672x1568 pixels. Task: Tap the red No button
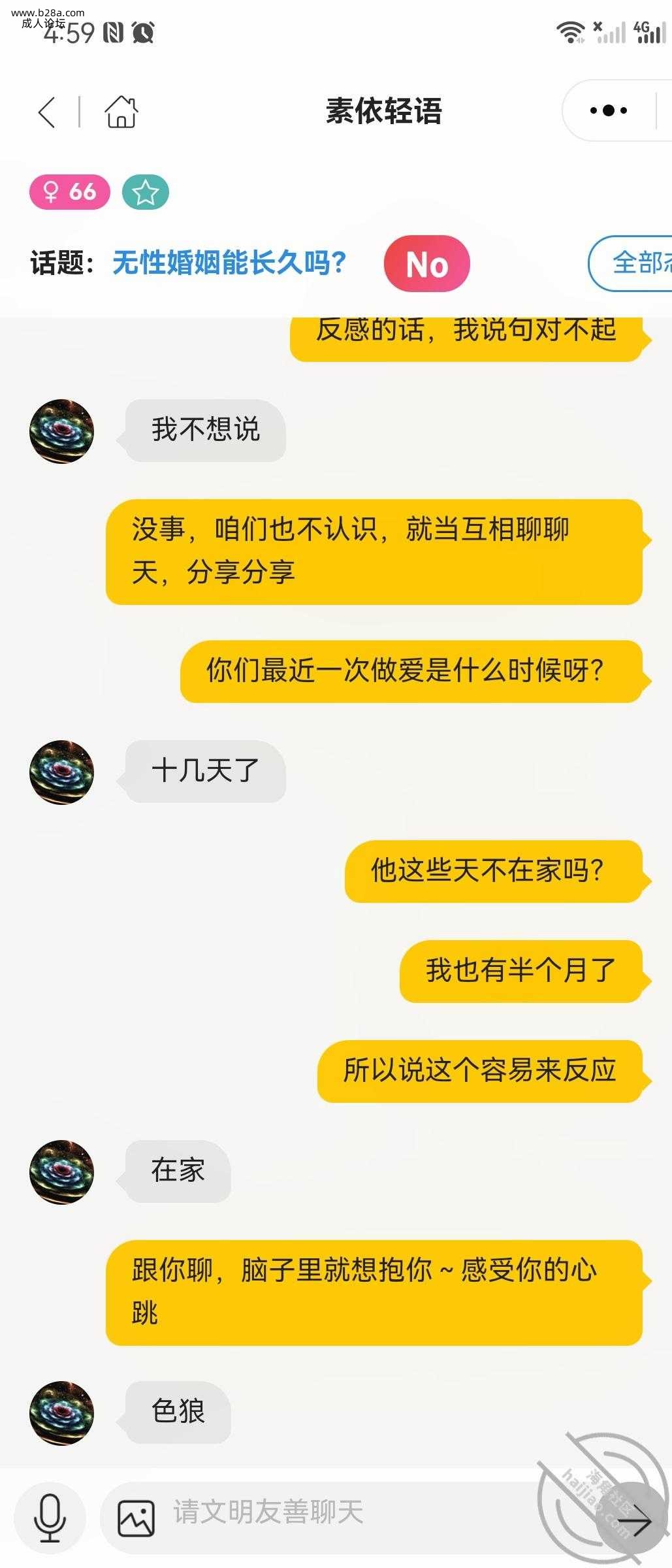tap(426, 264)
